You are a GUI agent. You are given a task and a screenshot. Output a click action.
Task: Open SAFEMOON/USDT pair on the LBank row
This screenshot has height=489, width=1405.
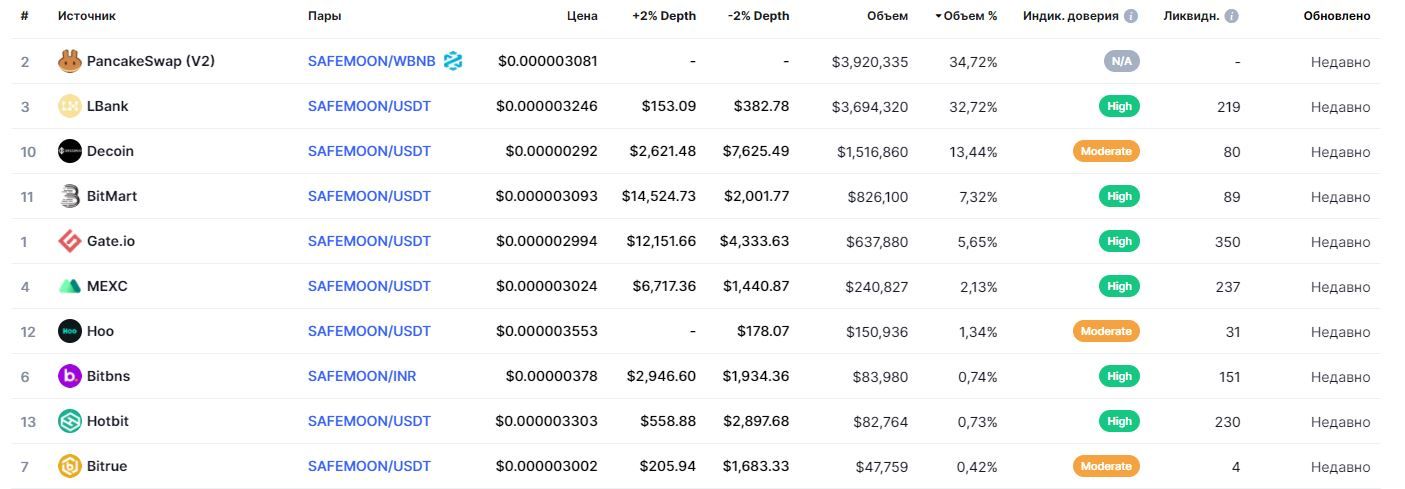click(x=369, y=106)
